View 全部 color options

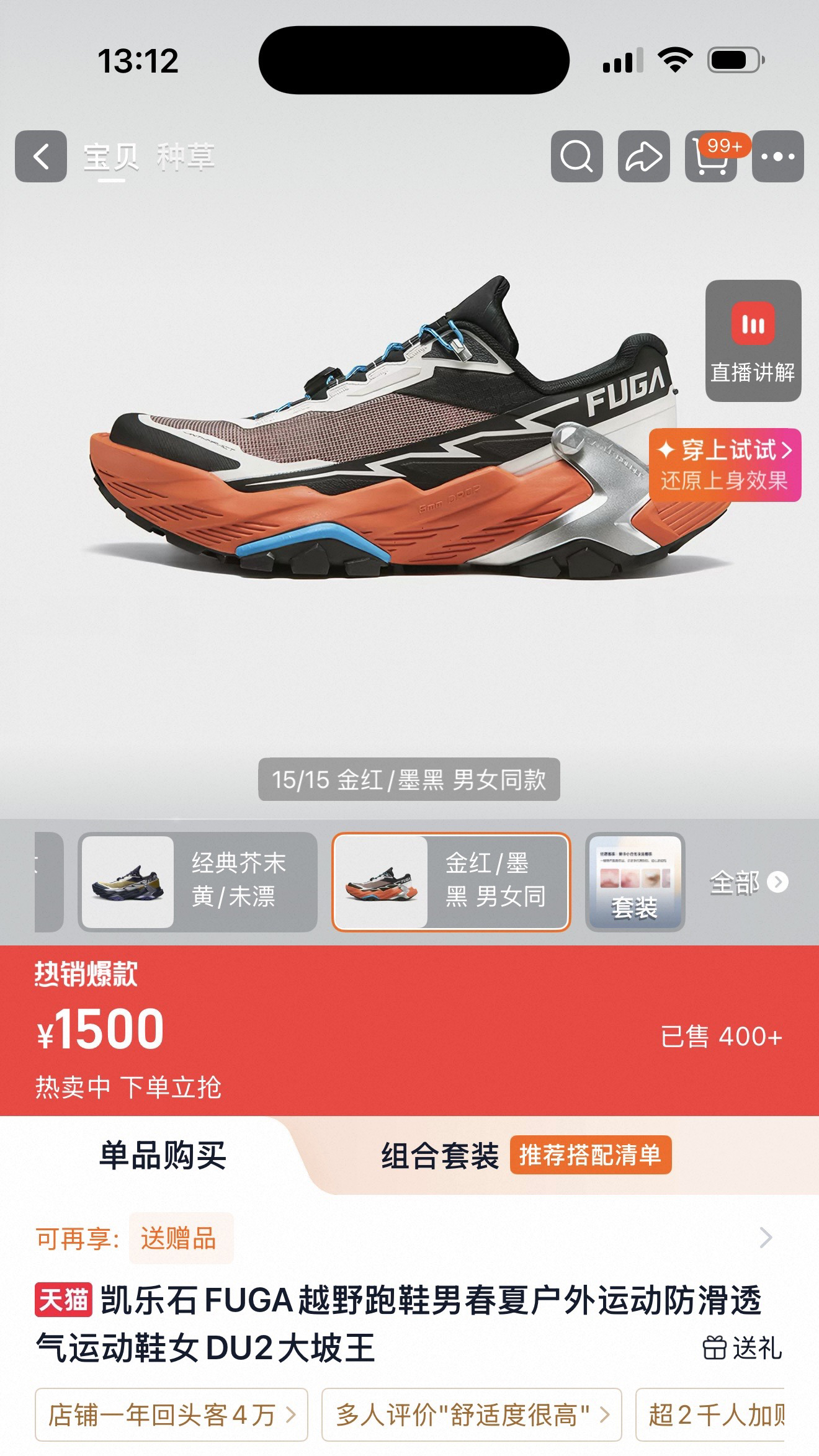[x=749, y=882]
